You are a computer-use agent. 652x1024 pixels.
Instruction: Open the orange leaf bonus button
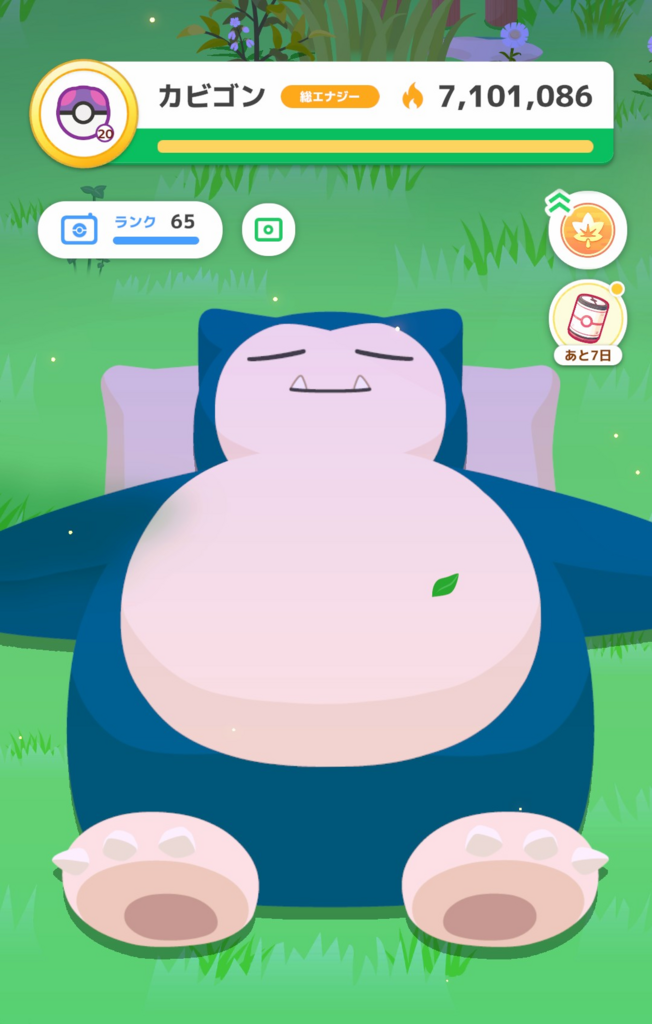coord(587,231)
